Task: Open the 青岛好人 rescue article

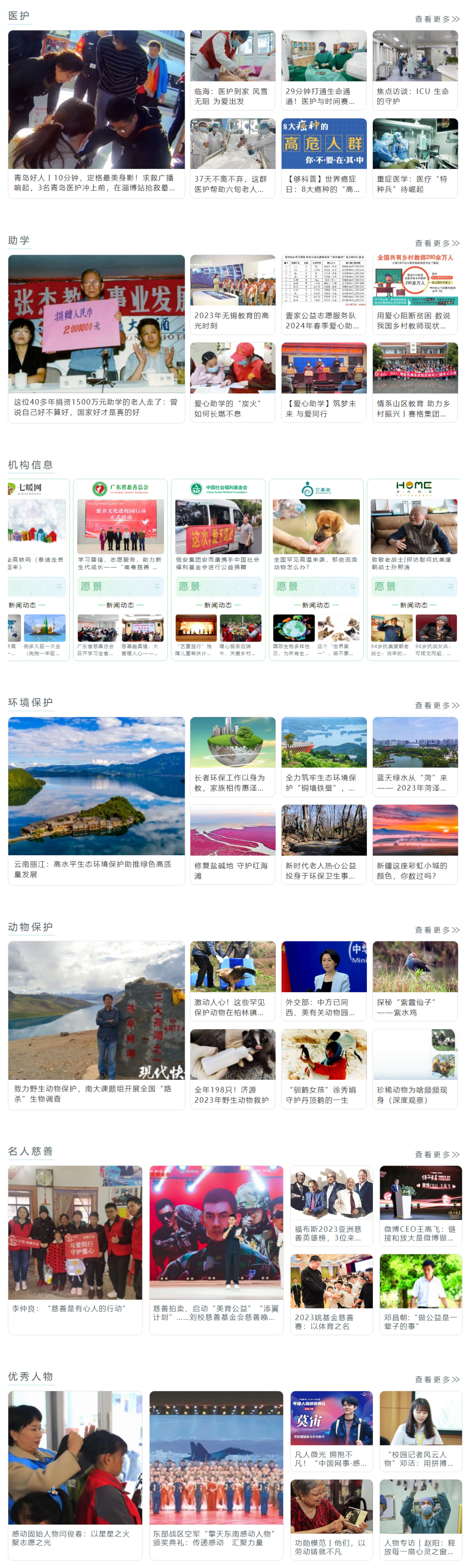Action: point(96,182)
